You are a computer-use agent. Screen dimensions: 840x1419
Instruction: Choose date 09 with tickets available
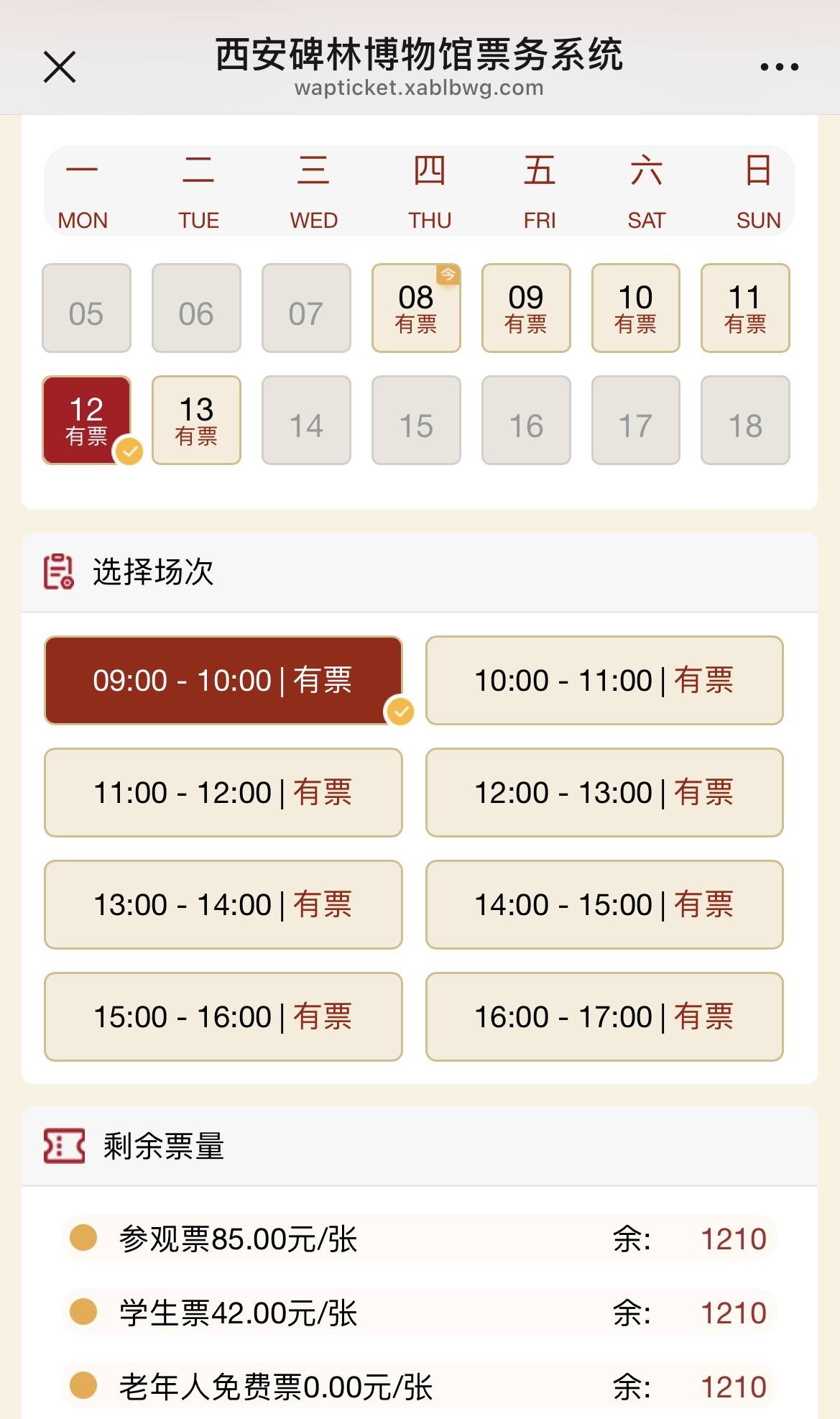click(x=526, y=308)
